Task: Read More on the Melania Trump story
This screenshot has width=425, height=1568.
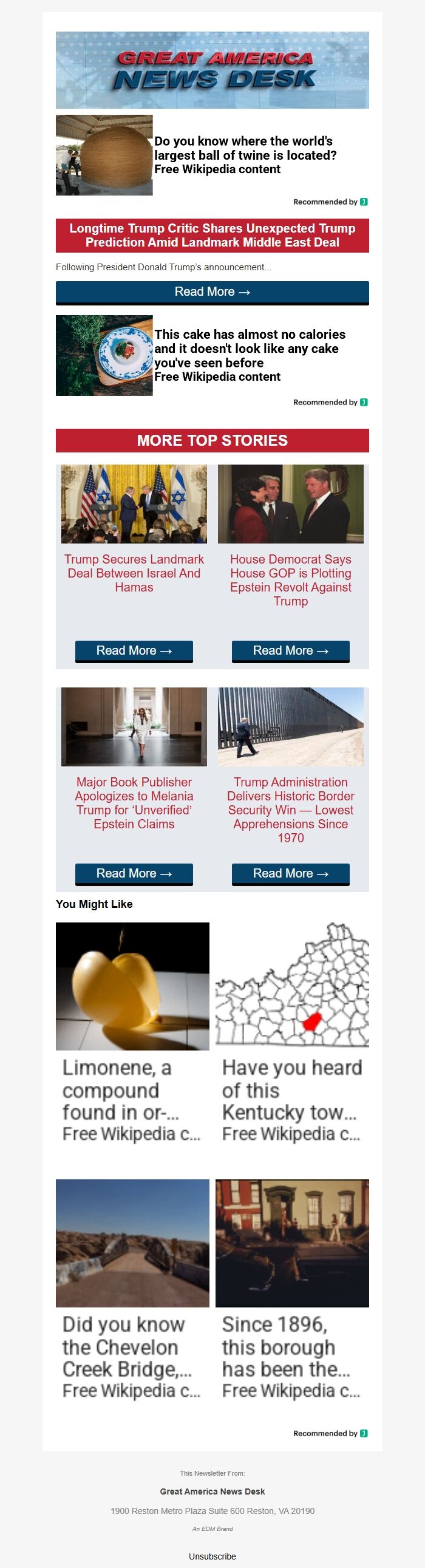Action: [134, 873]
